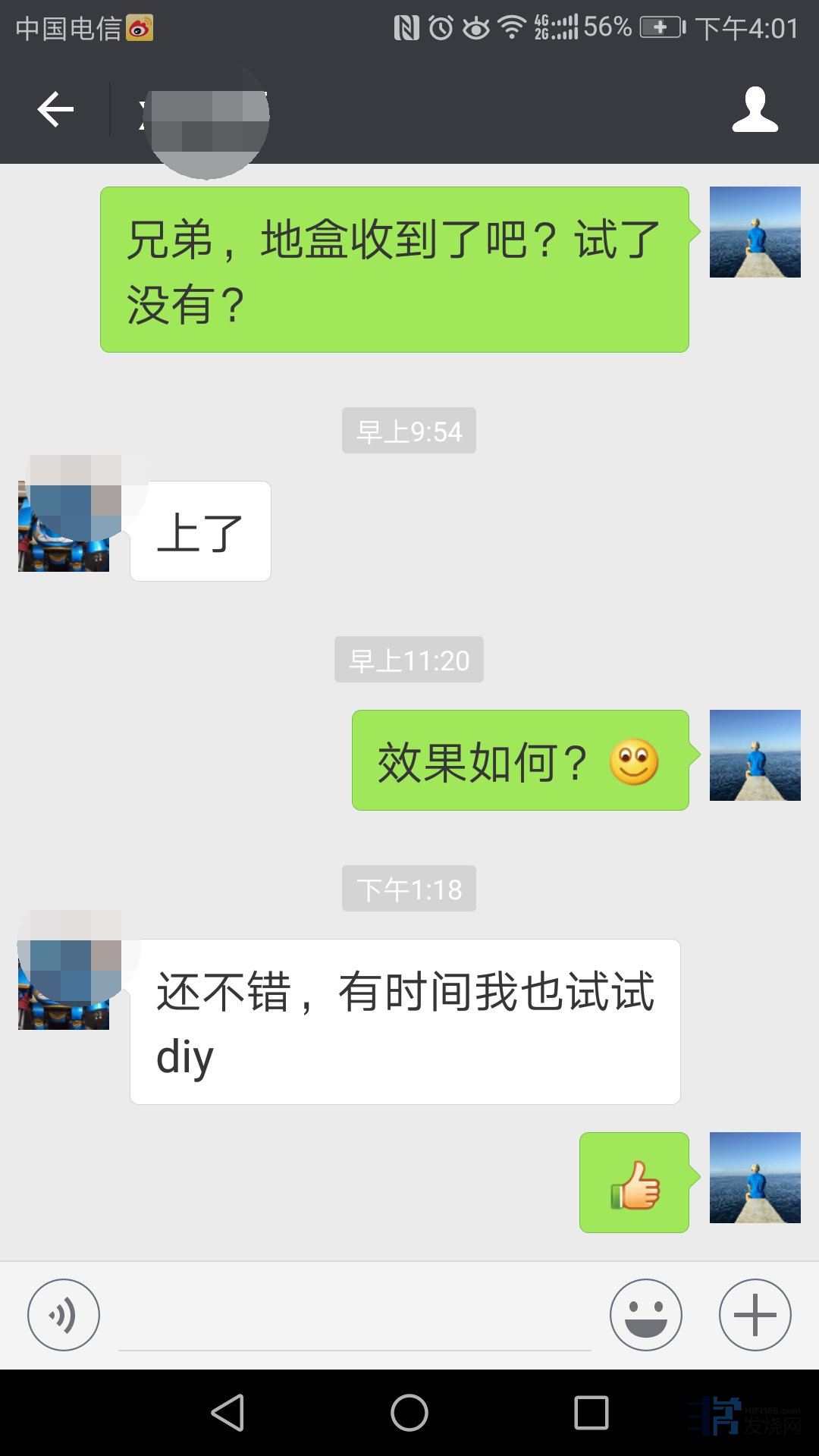
Task: Open the recent apps overview
Action: [x=591, y=1413]
